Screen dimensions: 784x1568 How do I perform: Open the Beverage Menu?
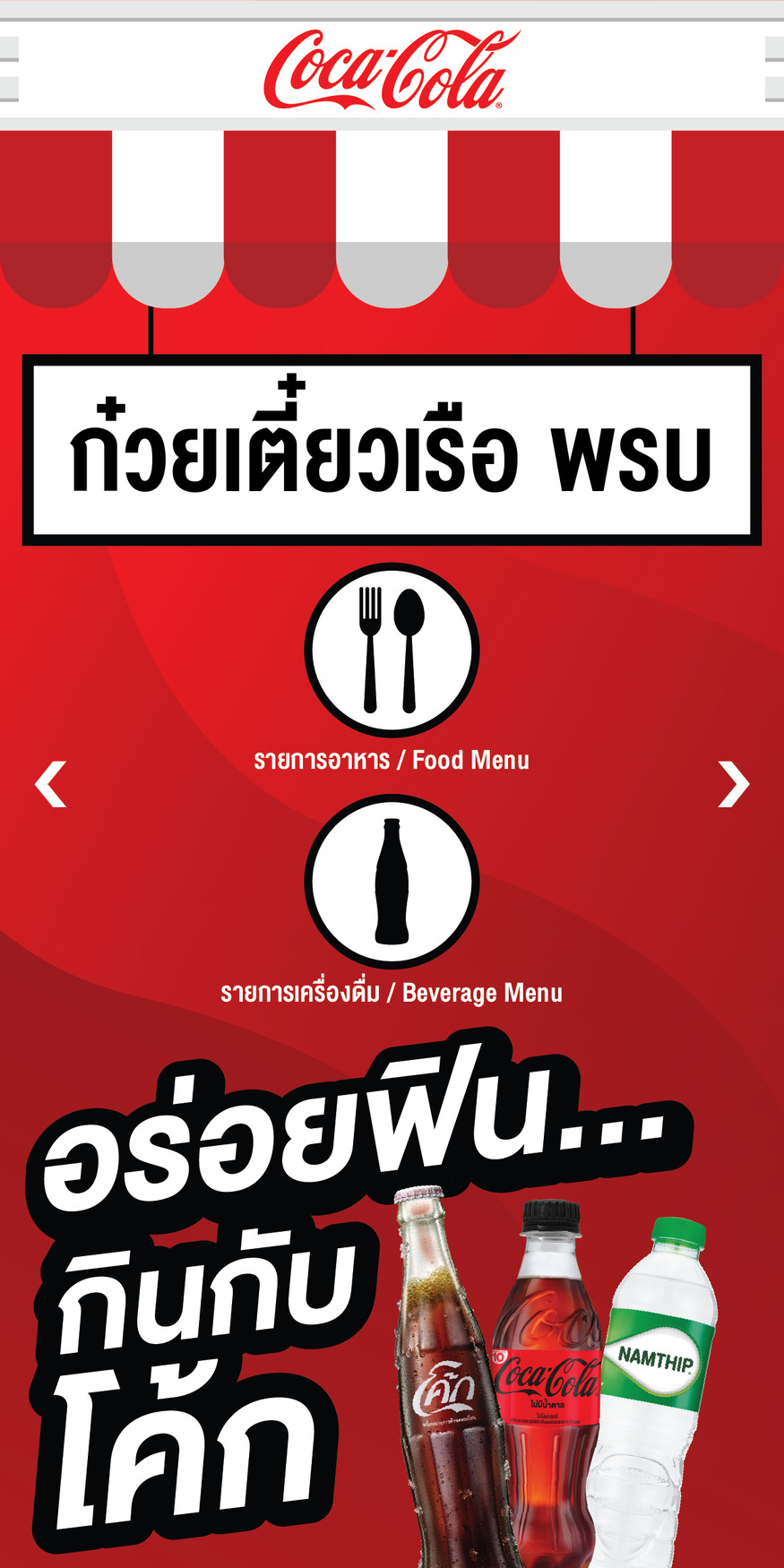click(392, 883)
